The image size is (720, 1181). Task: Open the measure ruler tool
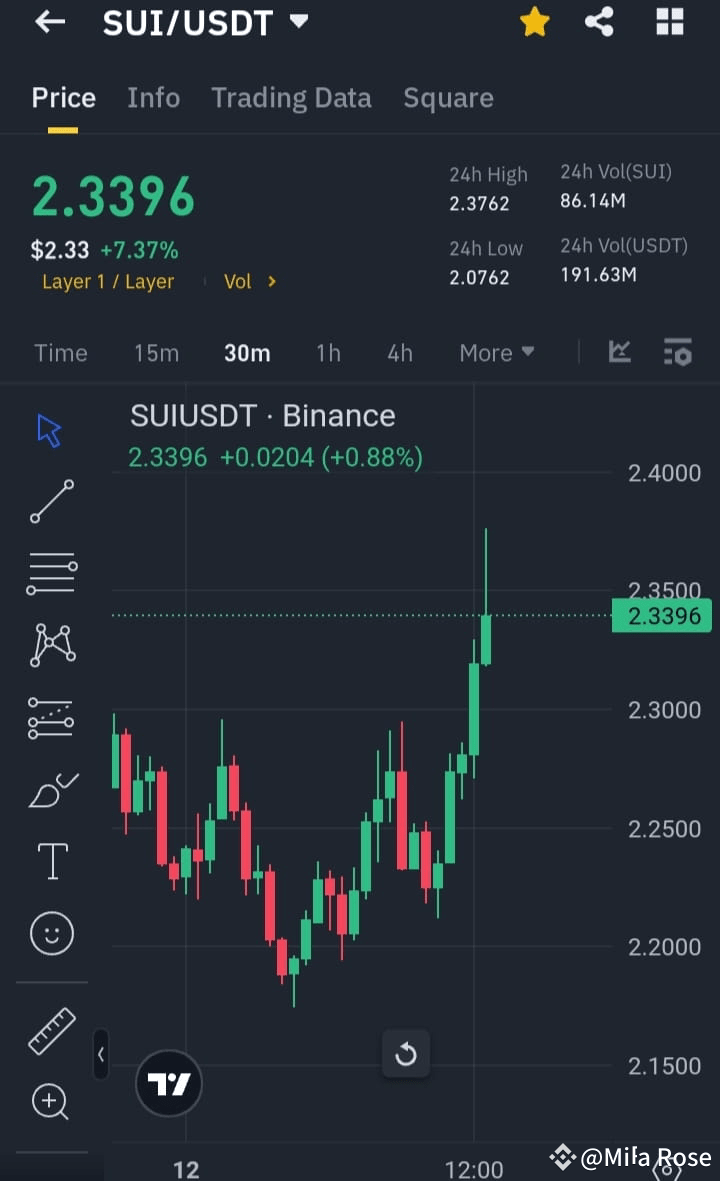[x=50, y=1029]
